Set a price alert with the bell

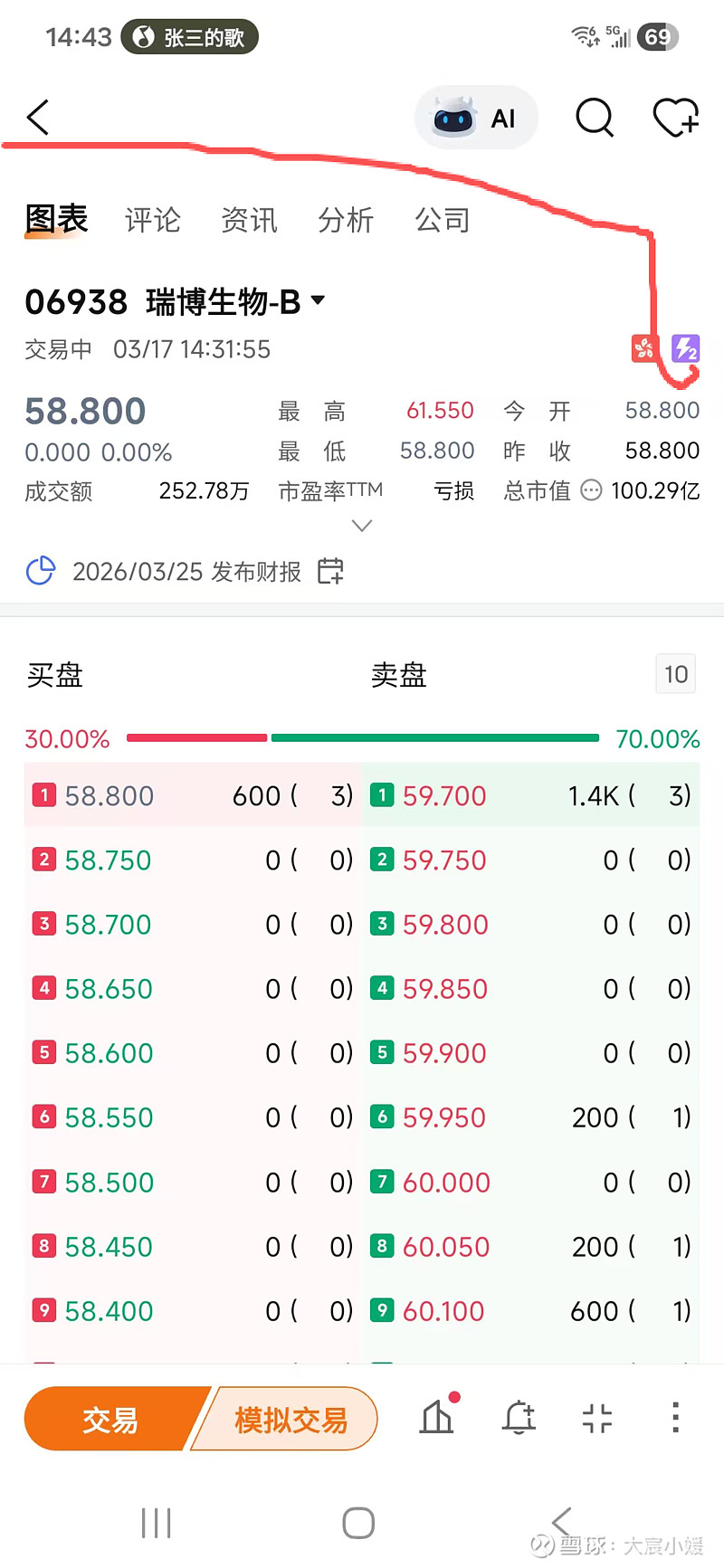pos(519,1418)
